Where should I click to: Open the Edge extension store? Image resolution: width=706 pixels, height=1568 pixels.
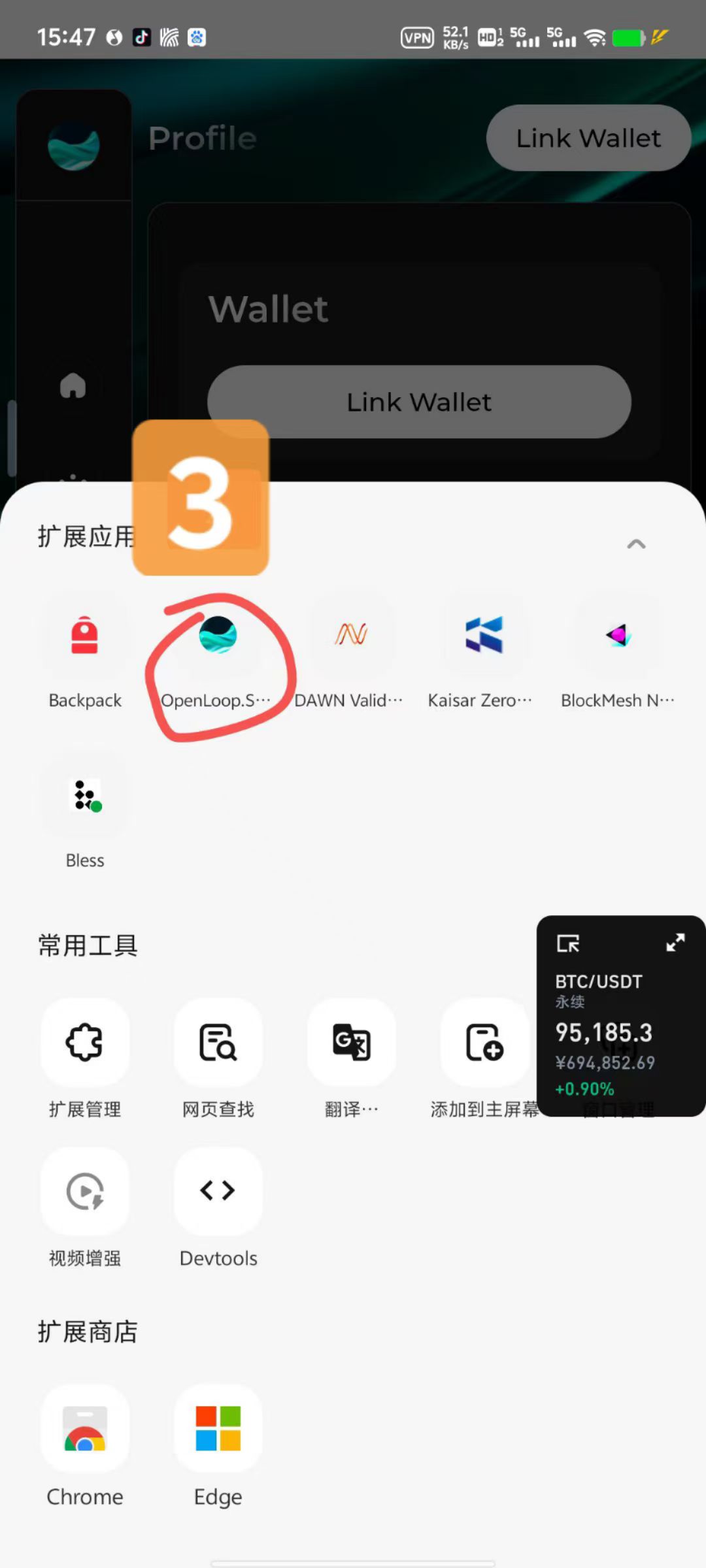(218, 1428)
